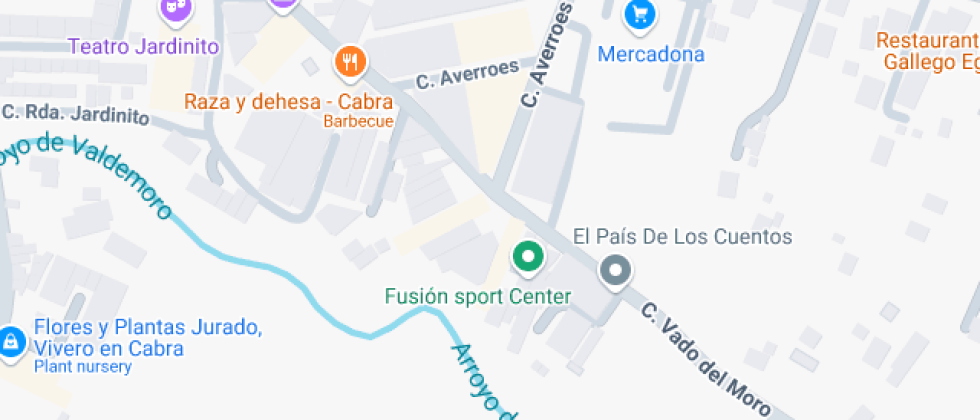
Task: Open the Raza y dehesa - Cabra restaurant pin
Action: (349, 63)
